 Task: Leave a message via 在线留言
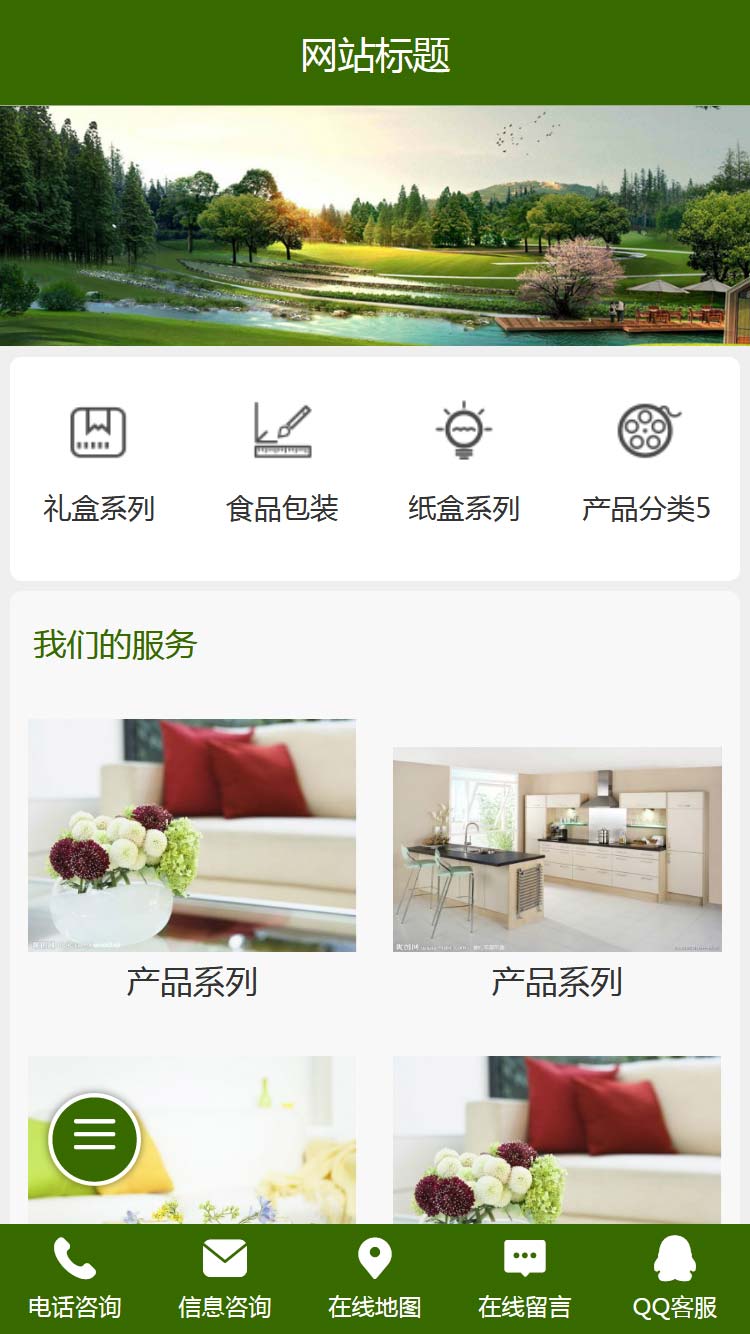525,1279
